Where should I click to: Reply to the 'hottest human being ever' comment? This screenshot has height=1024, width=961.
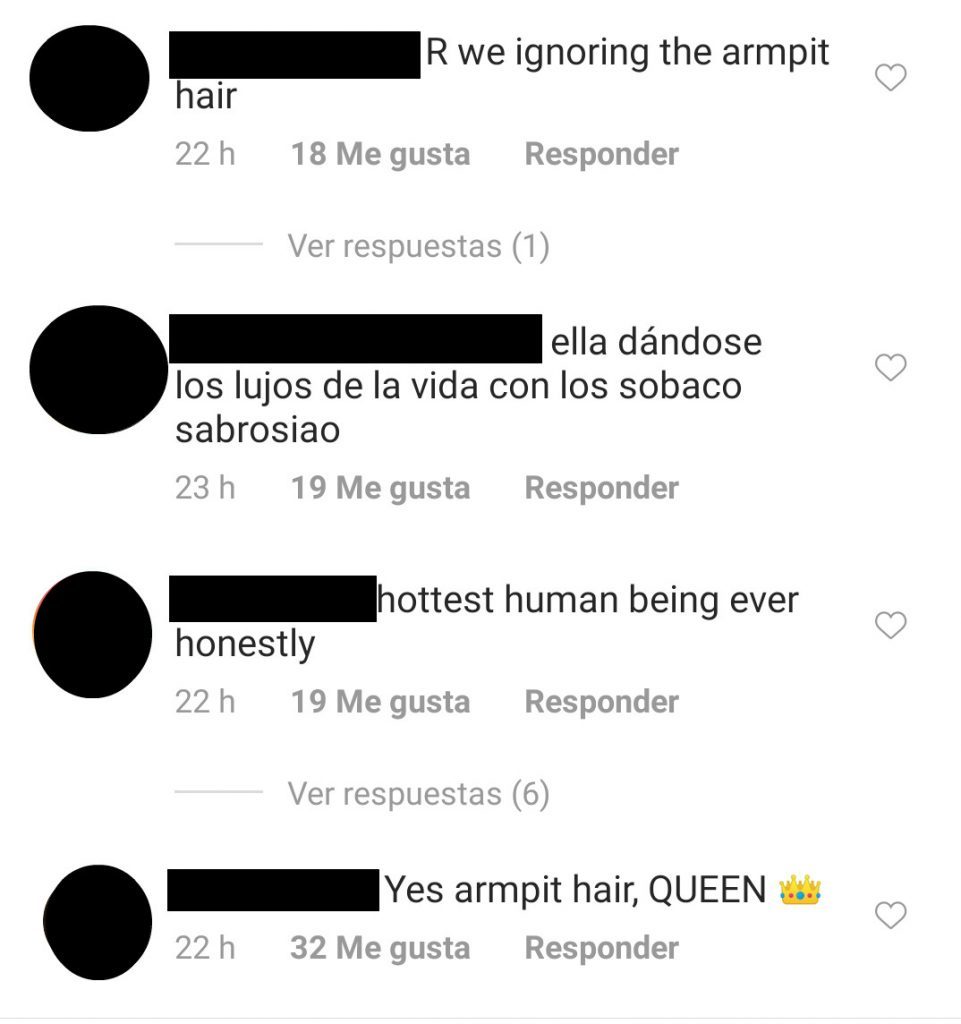pos(601,702)
